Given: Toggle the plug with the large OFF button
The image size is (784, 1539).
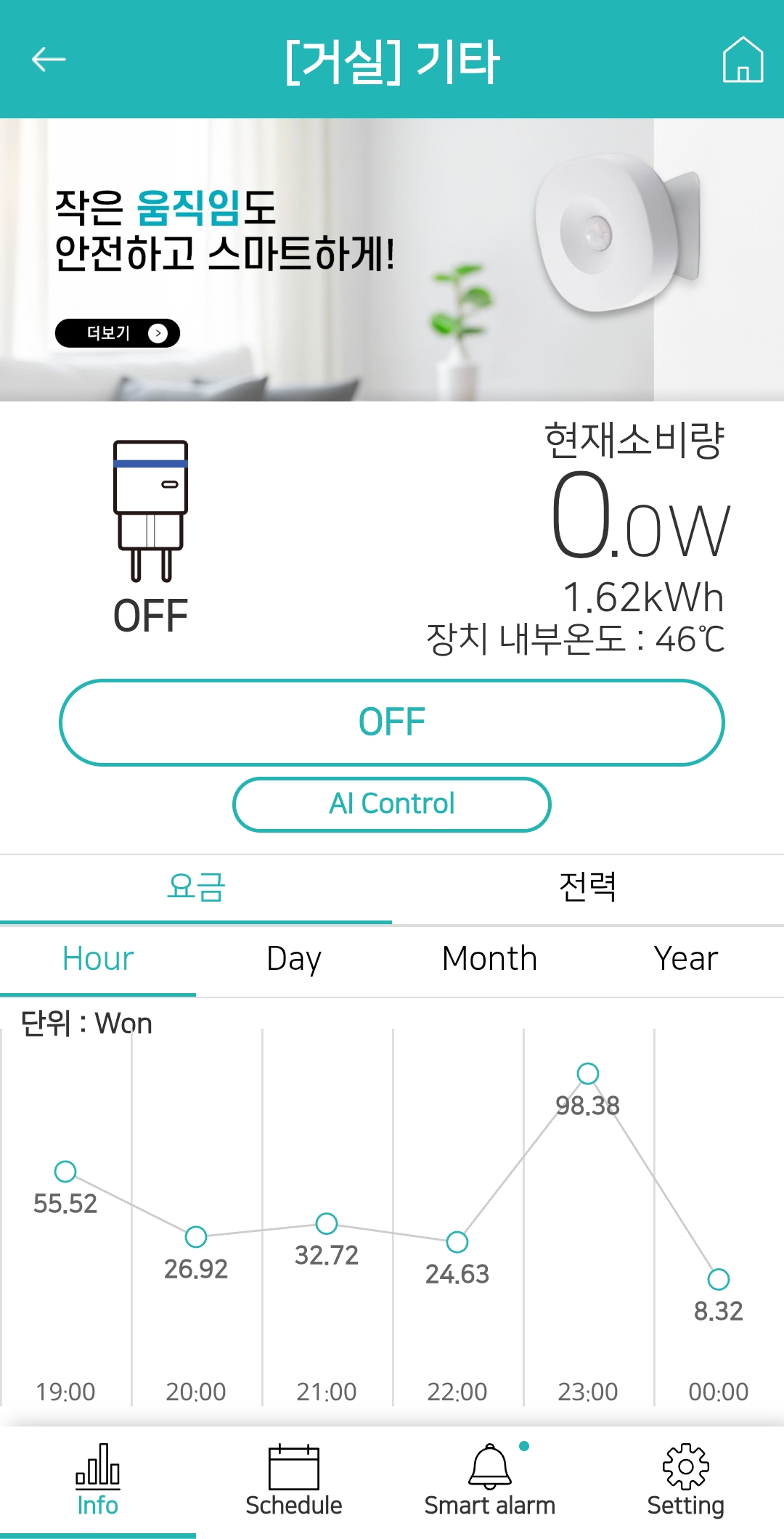Looking at the screenshot, I should pyautogui.click(x=392, y=722).
